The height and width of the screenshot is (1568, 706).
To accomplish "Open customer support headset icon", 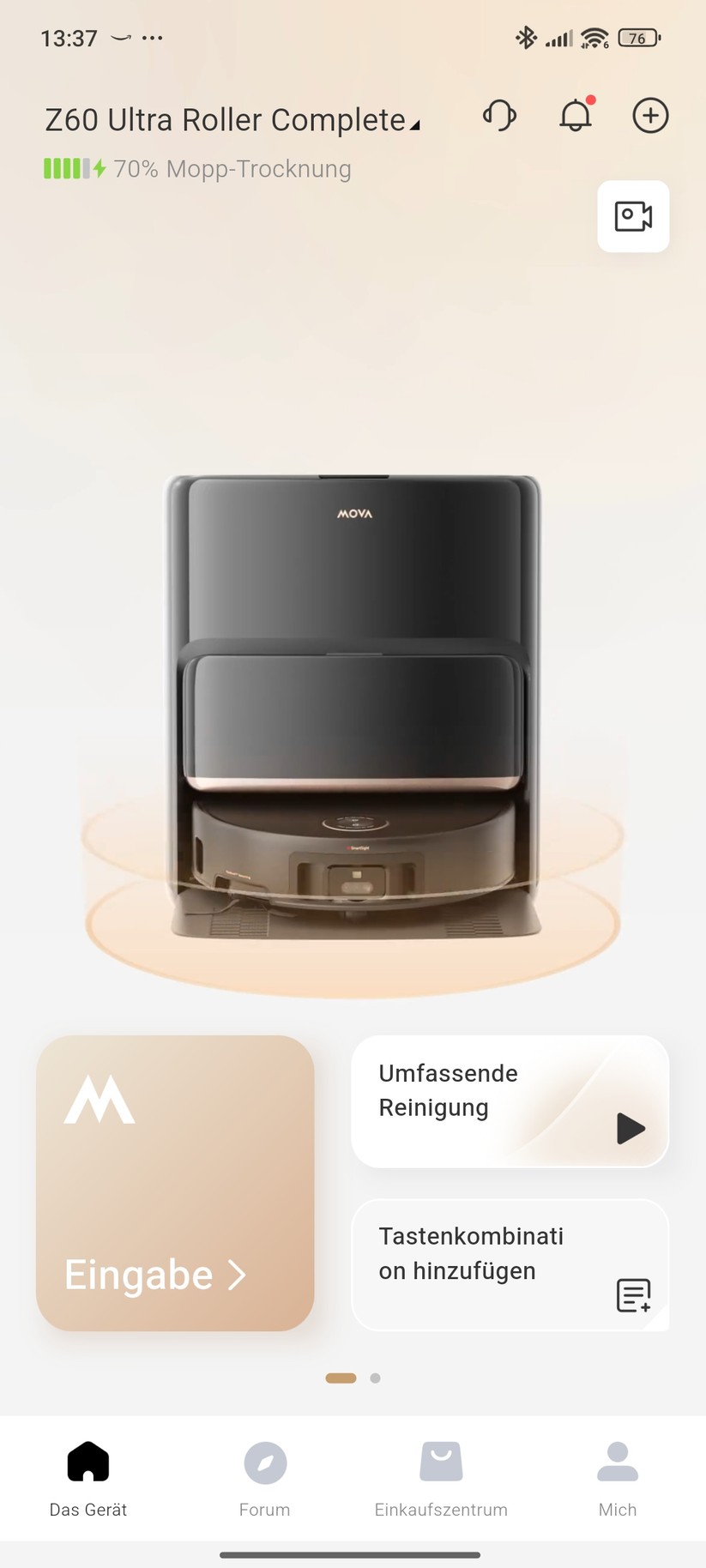I will 499,115.
